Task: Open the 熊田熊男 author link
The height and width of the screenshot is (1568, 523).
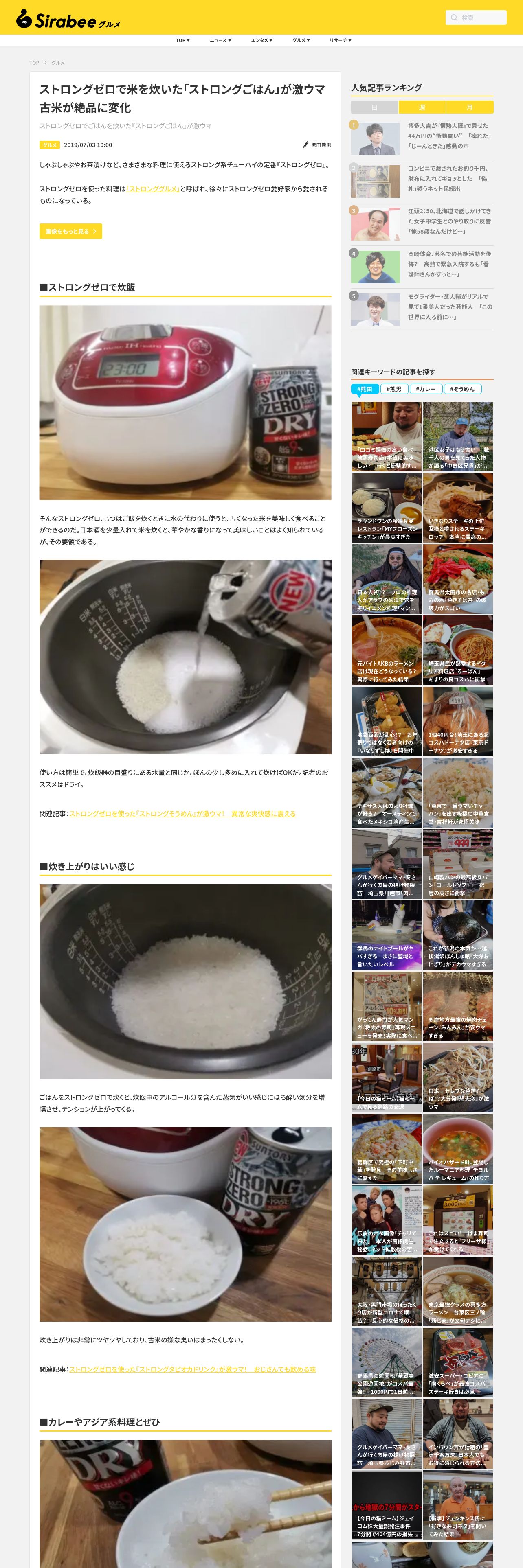Action: click(320, 145)
